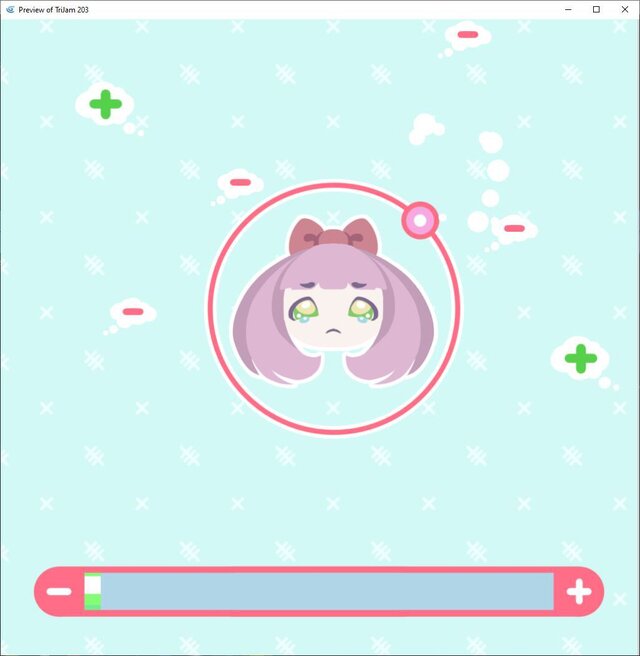This screenshot has width=640, height=656.
Task: Tap the pink orbiting ball on the ring
Action: (x=420, y=220)
